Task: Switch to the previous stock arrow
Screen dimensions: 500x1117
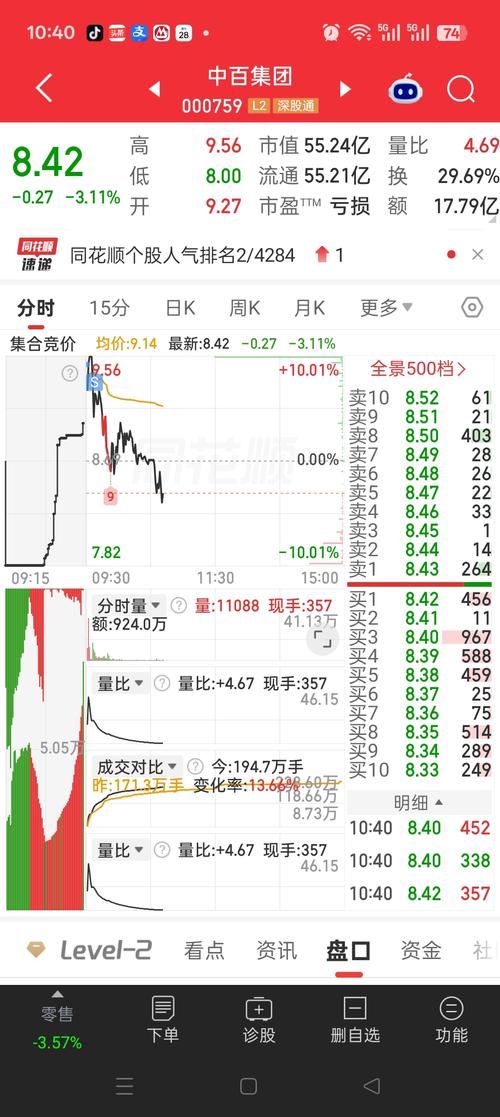Action: coord(154,90)
